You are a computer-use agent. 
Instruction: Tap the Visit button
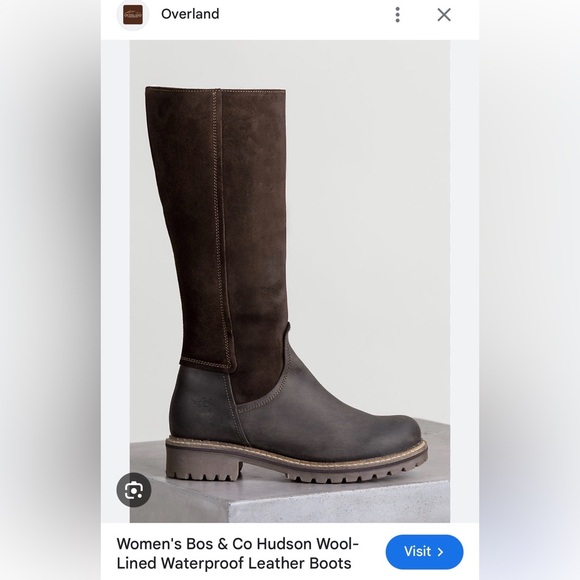[424, 552]
